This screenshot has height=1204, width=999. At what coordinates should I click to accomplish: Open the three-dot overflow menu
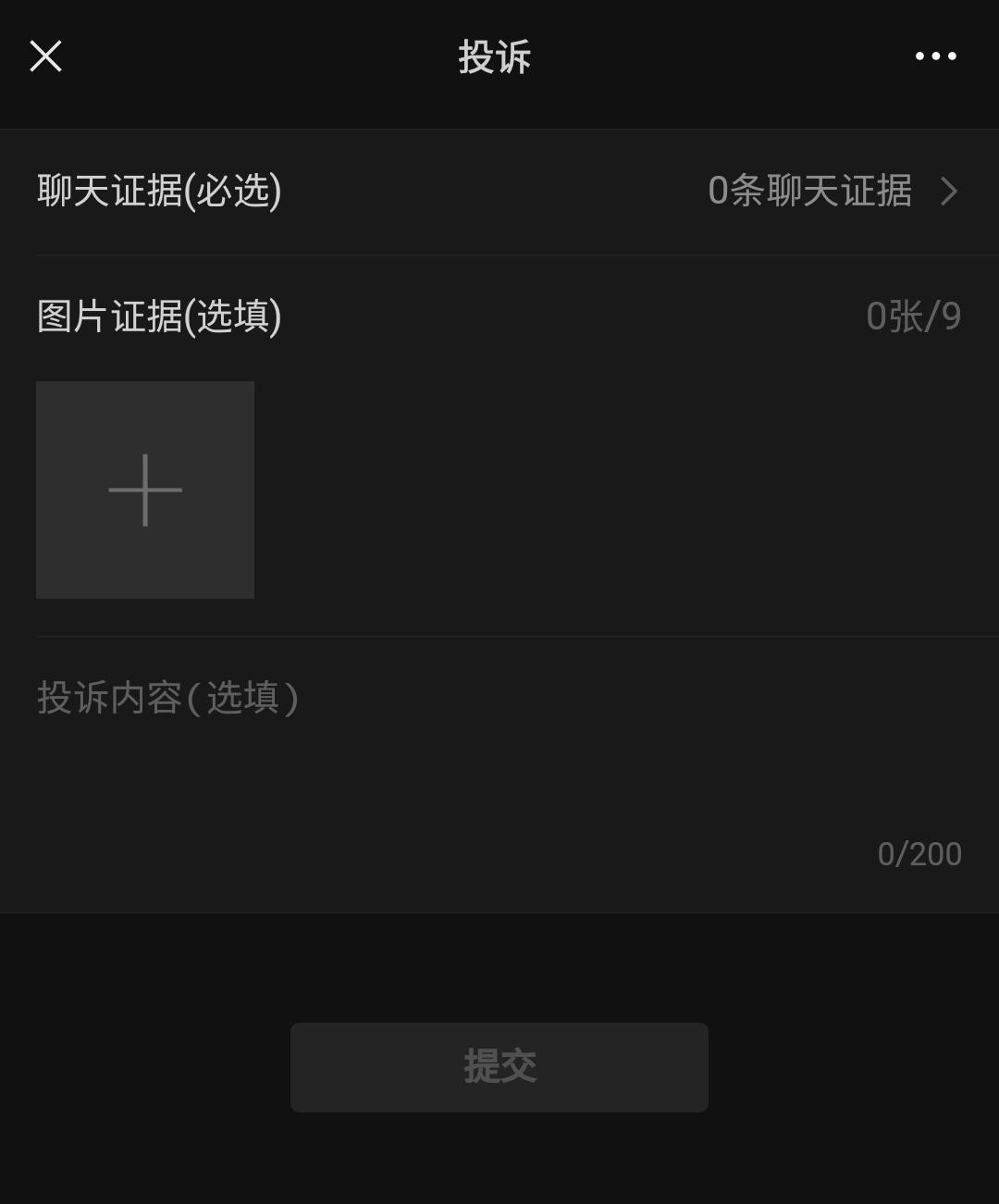(935, 56)
